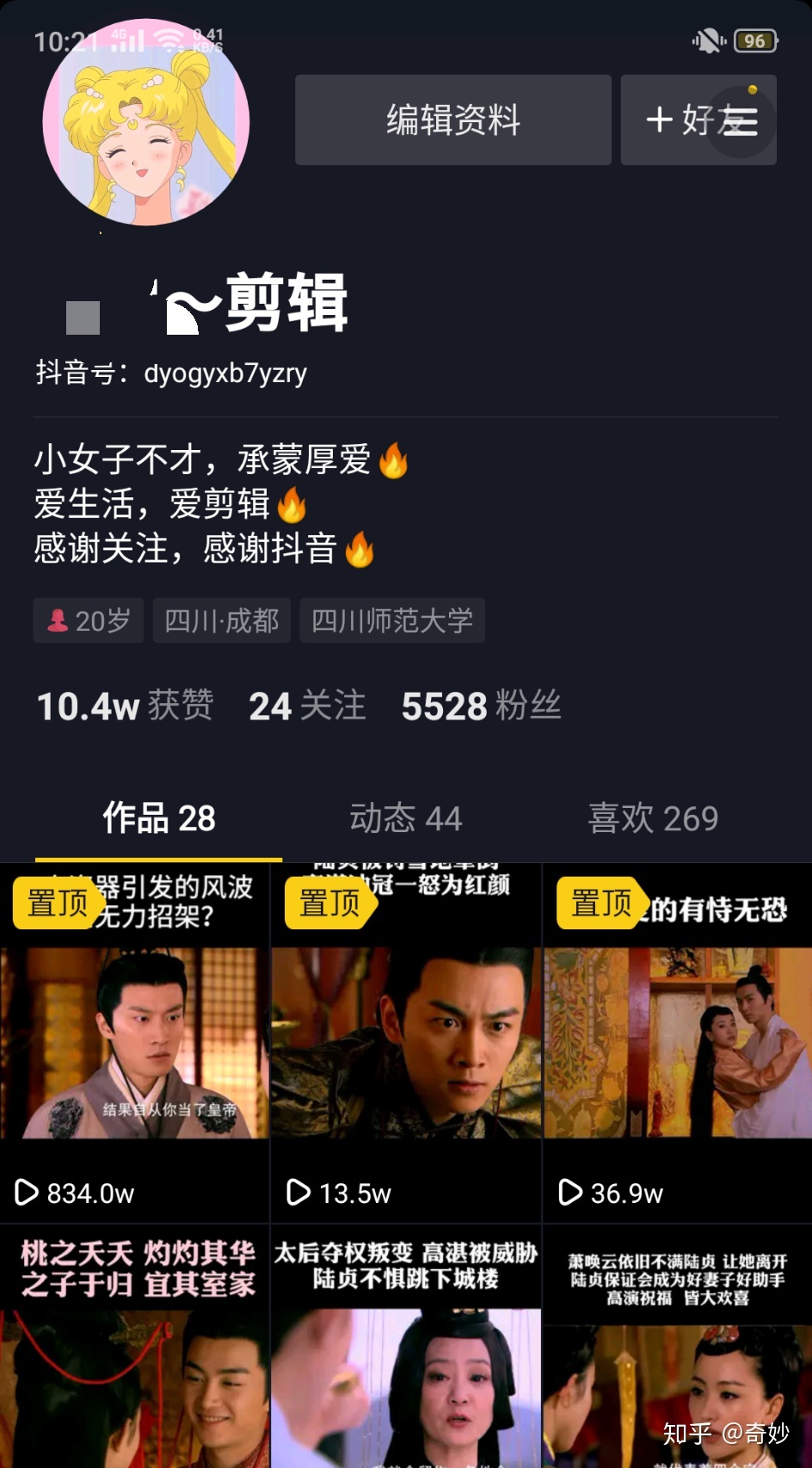
Task: Switch to the 喜欢 269 tab
Action: [x=652, y=817]
